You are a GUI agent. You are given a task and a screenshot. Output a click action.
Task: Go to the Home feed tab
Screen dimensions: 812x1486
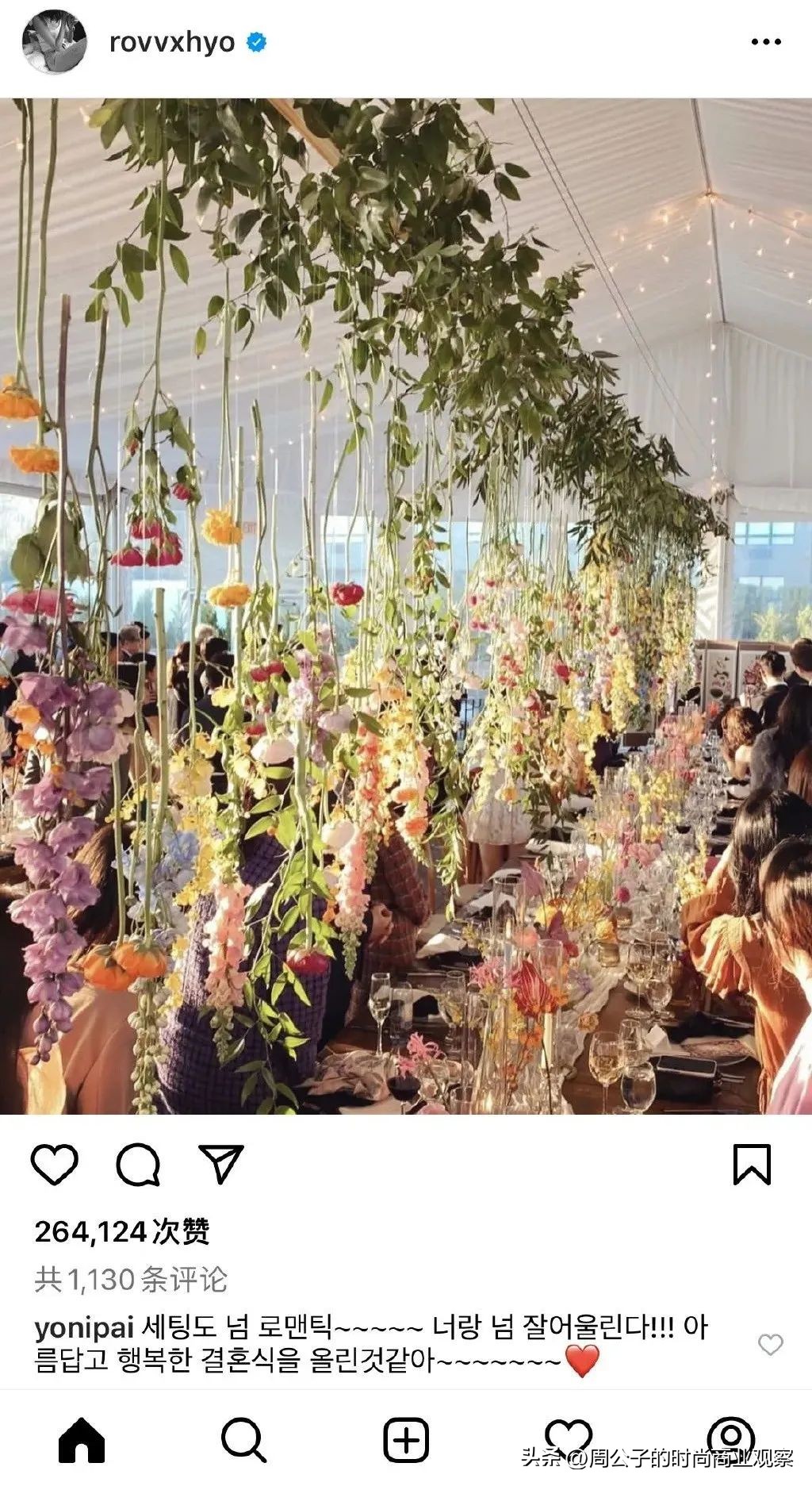pos(82,1439)
